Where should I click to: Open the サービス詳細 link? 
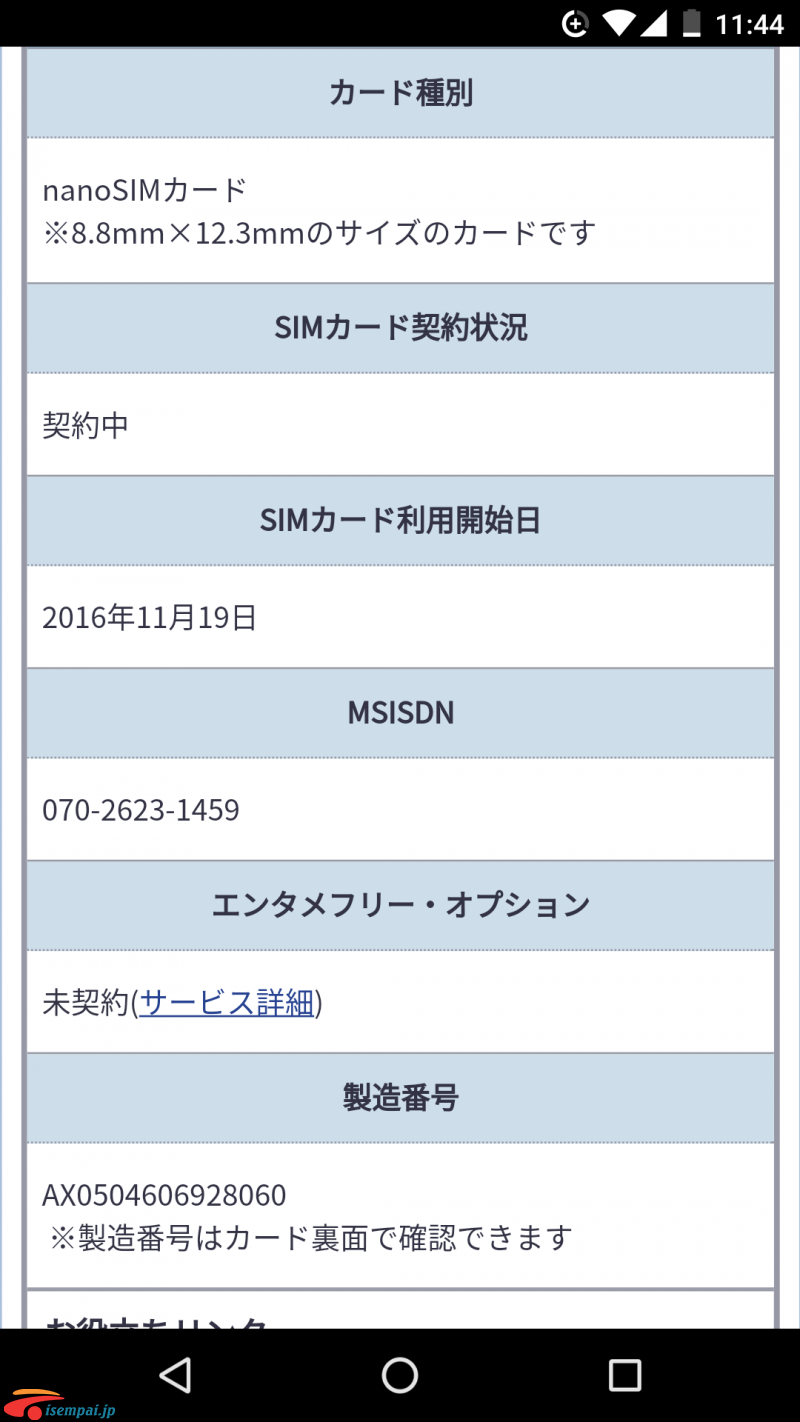[227, 1002]
